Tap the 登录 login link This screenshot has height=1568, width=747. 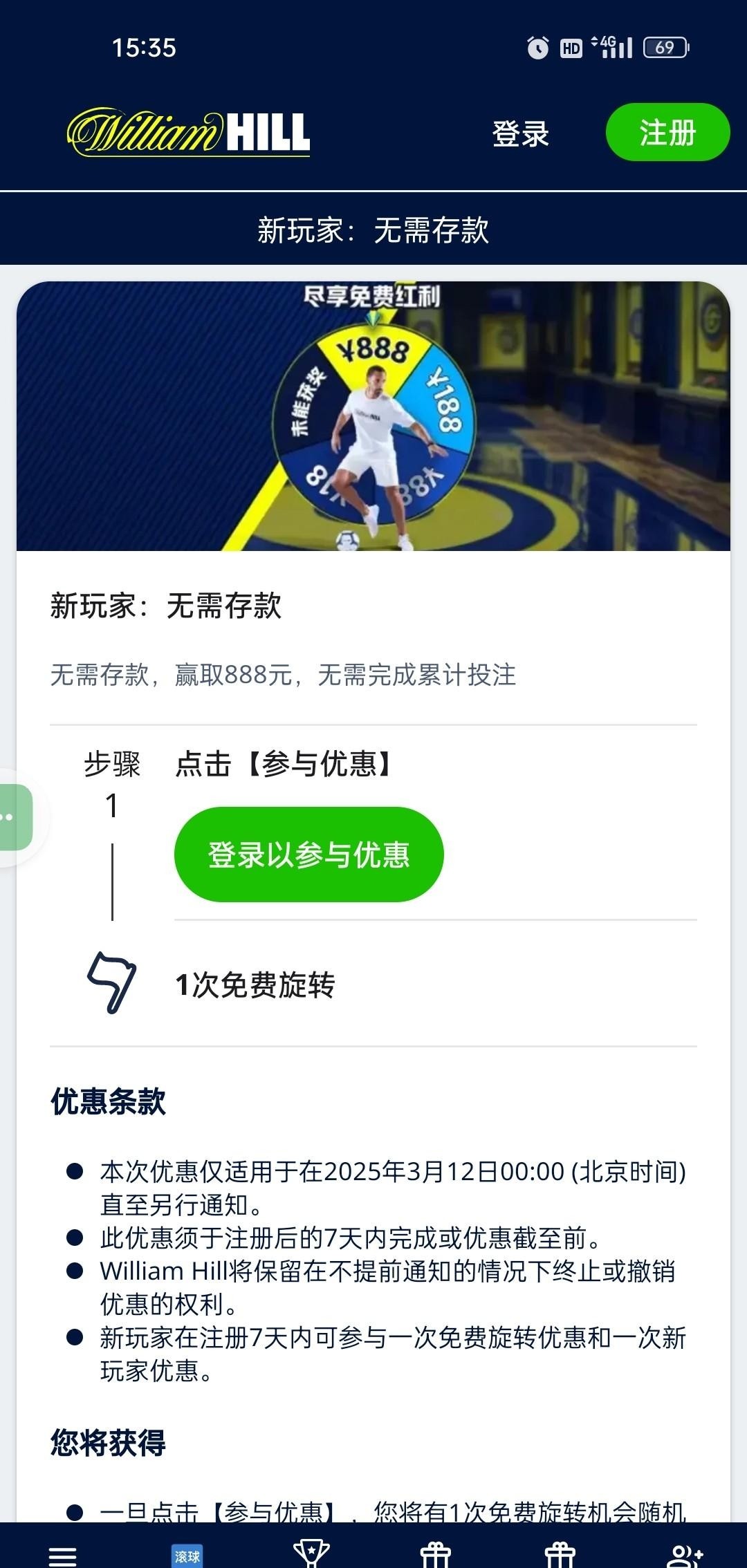pos(520,133)
